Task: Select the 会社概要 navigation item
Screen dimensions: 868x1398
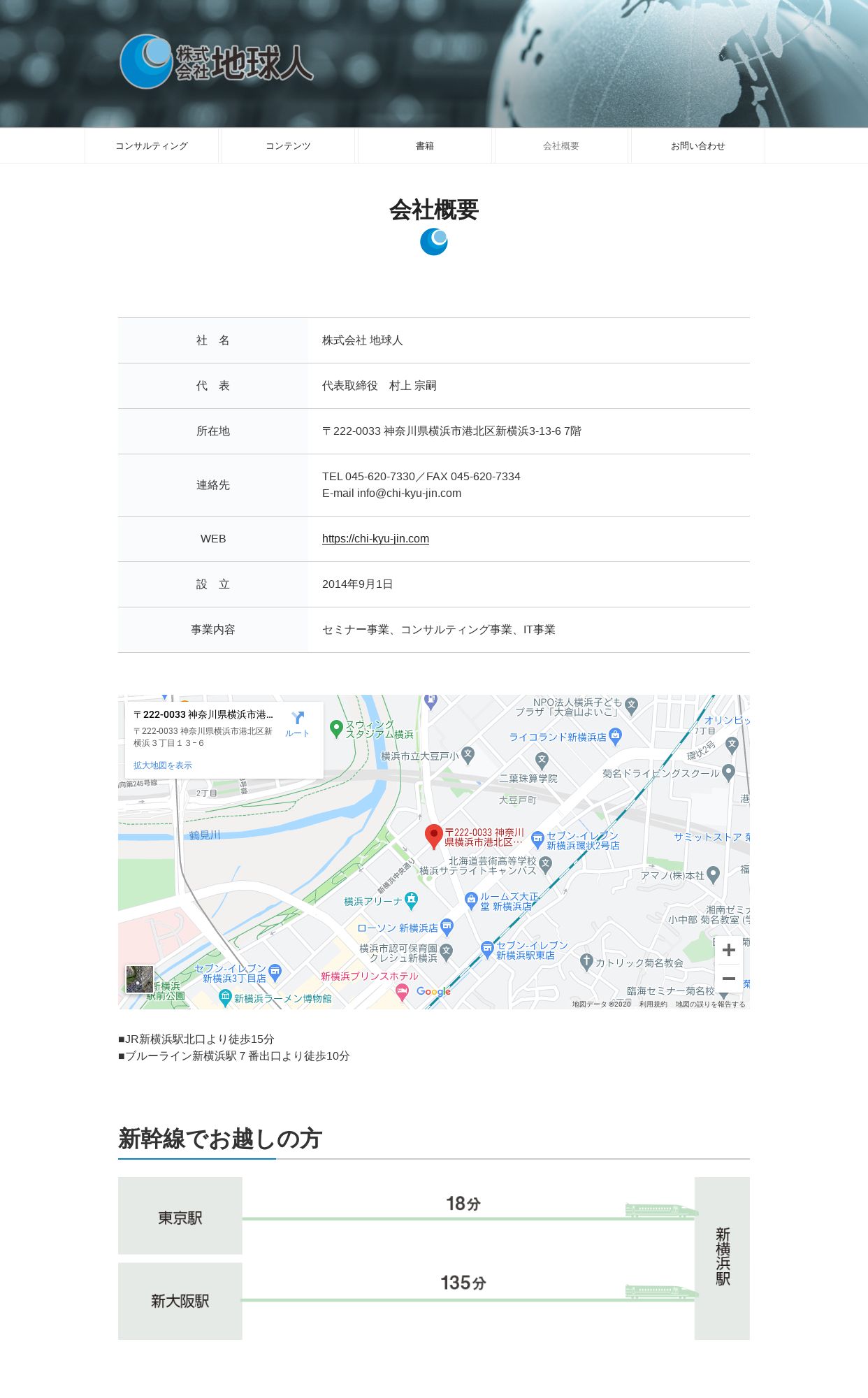Action: coord(561,145)
